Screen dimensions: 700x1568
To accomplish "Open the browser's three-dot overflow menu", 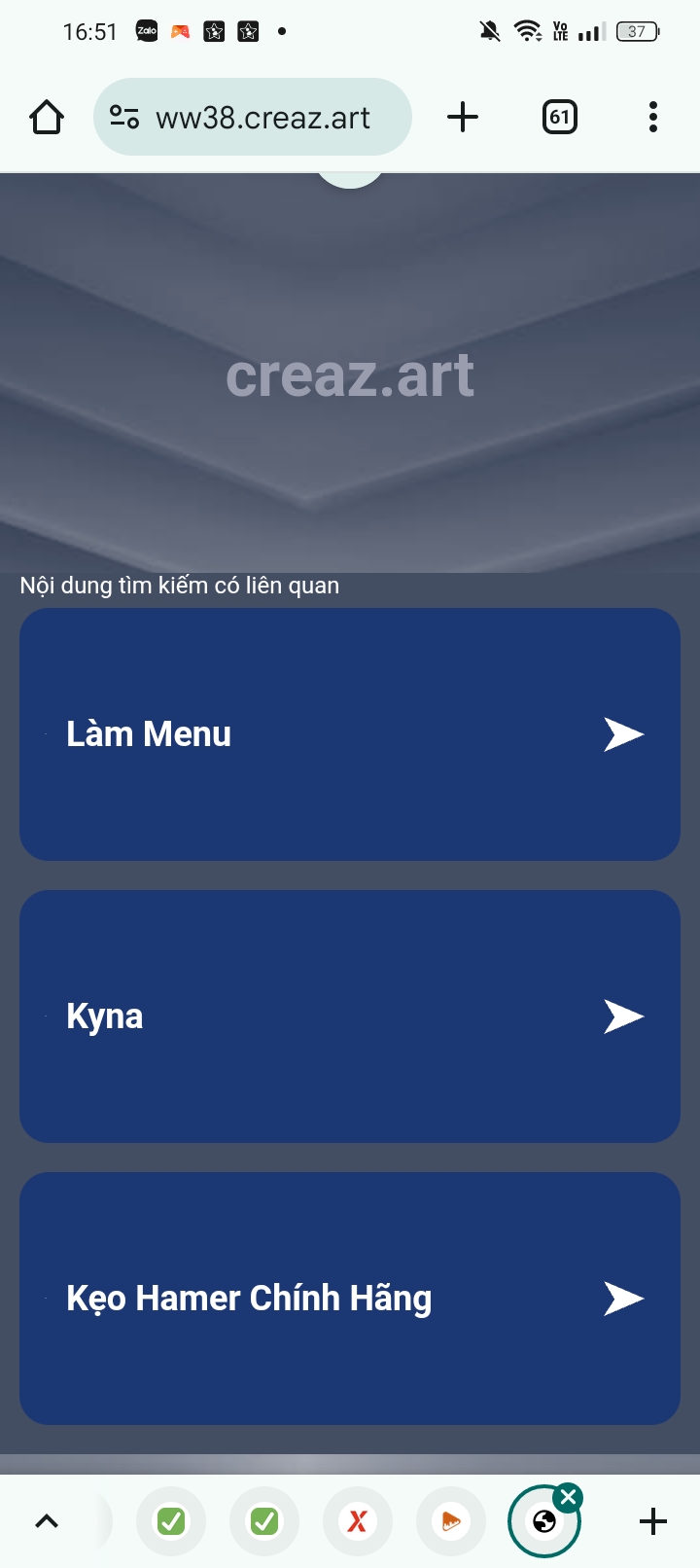I will 653,117.
